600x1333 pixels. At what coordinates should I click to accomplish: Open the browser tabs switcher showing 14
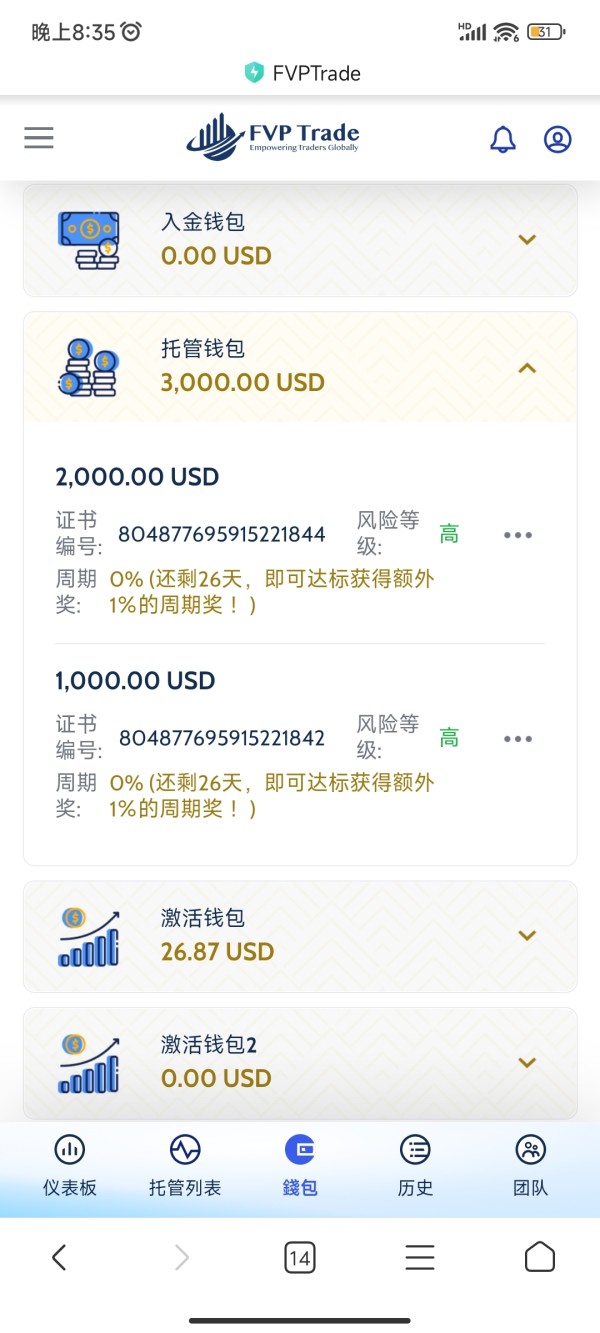(x=299, y=1258)
